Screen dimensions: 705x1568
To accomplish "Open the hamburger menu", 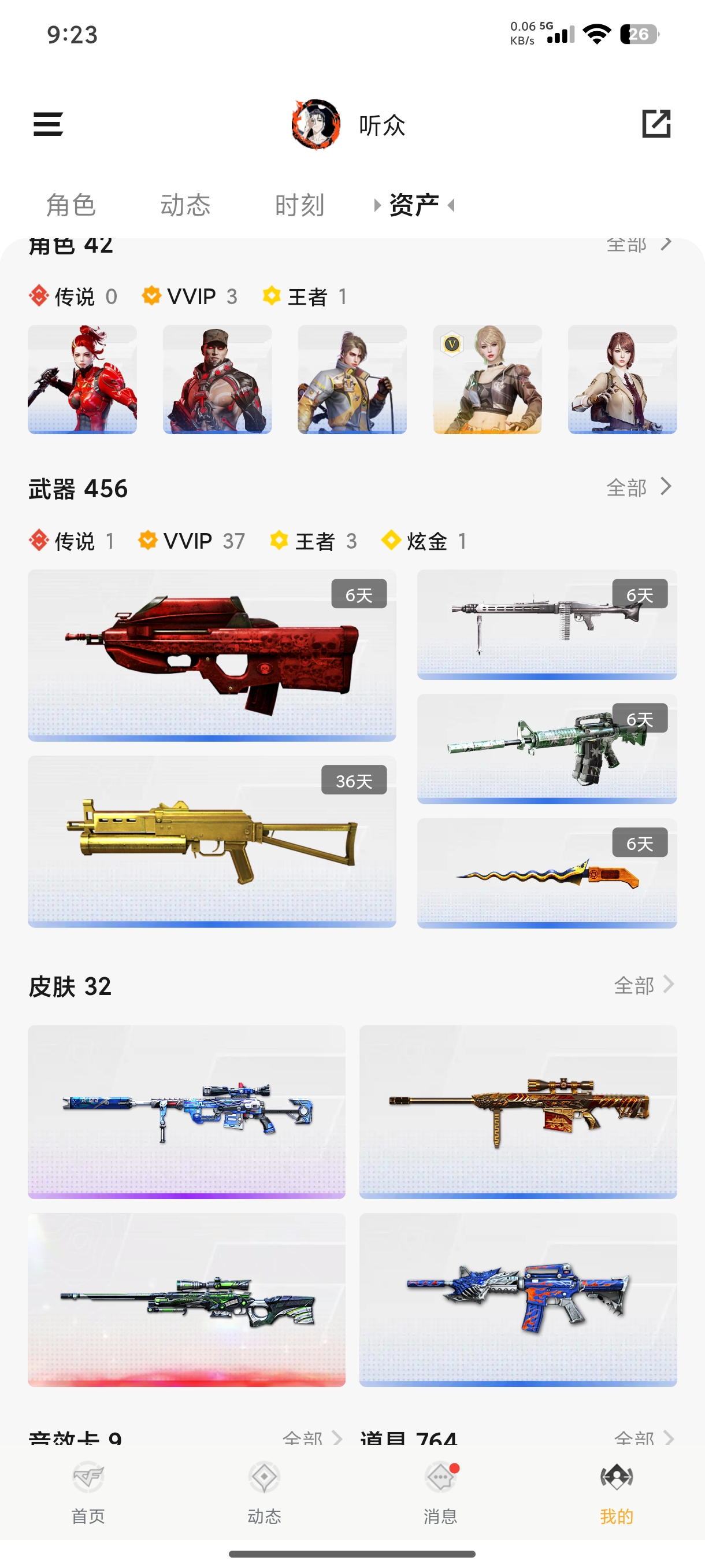I will pyautogui.click(x=48, y=124).
